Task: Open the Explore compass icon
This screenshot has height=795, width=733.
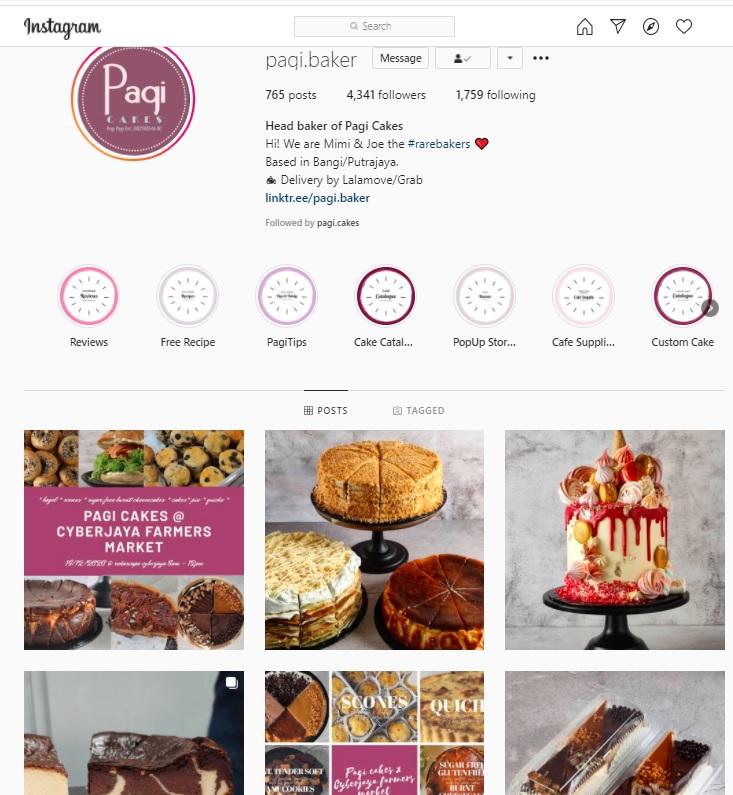Action: point(651,27)
